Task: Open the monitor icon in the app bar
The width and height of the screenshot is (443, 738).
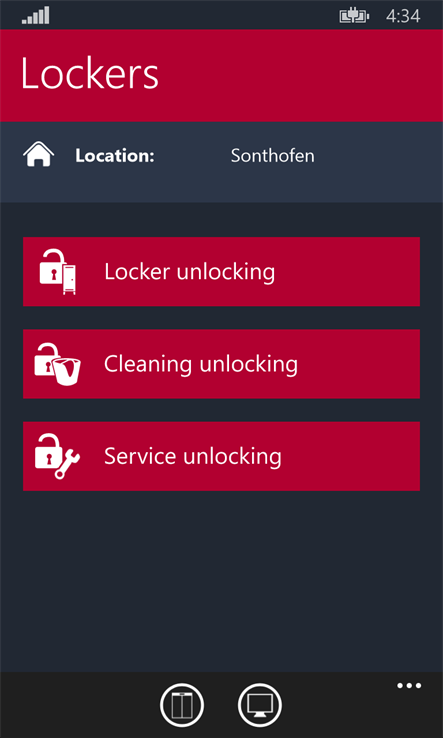Action: click(260, 706)
